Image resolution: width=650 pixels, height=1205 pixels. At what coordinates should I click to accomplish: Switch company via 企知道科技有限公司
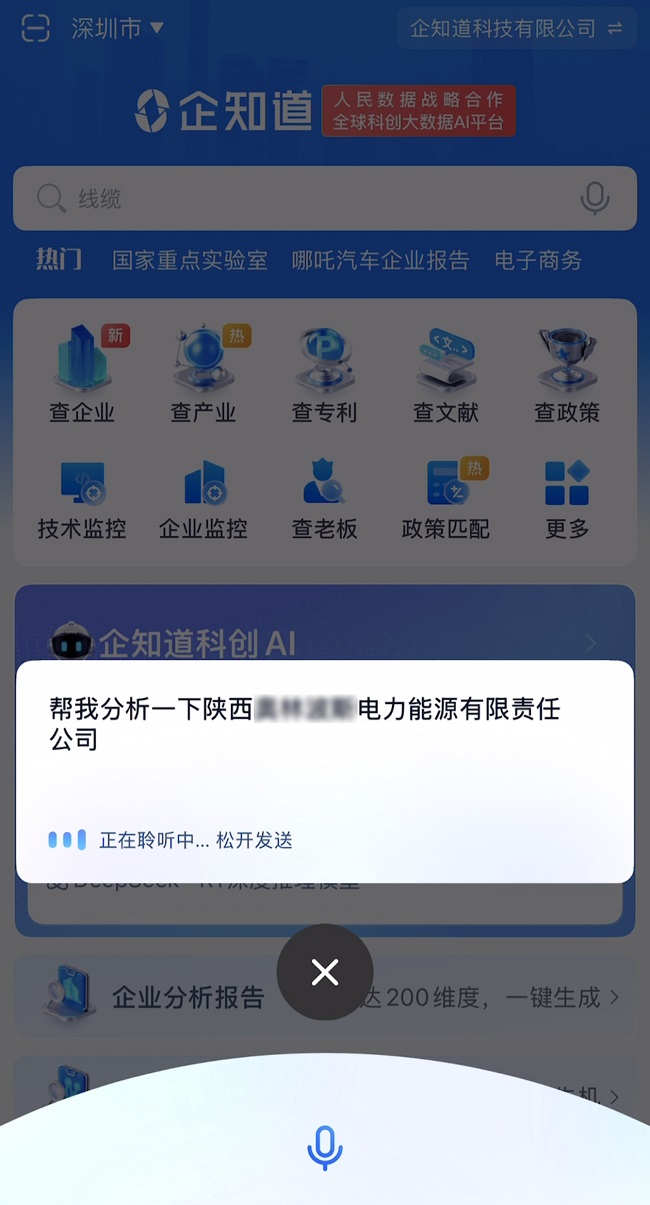(x=515, y=29)
